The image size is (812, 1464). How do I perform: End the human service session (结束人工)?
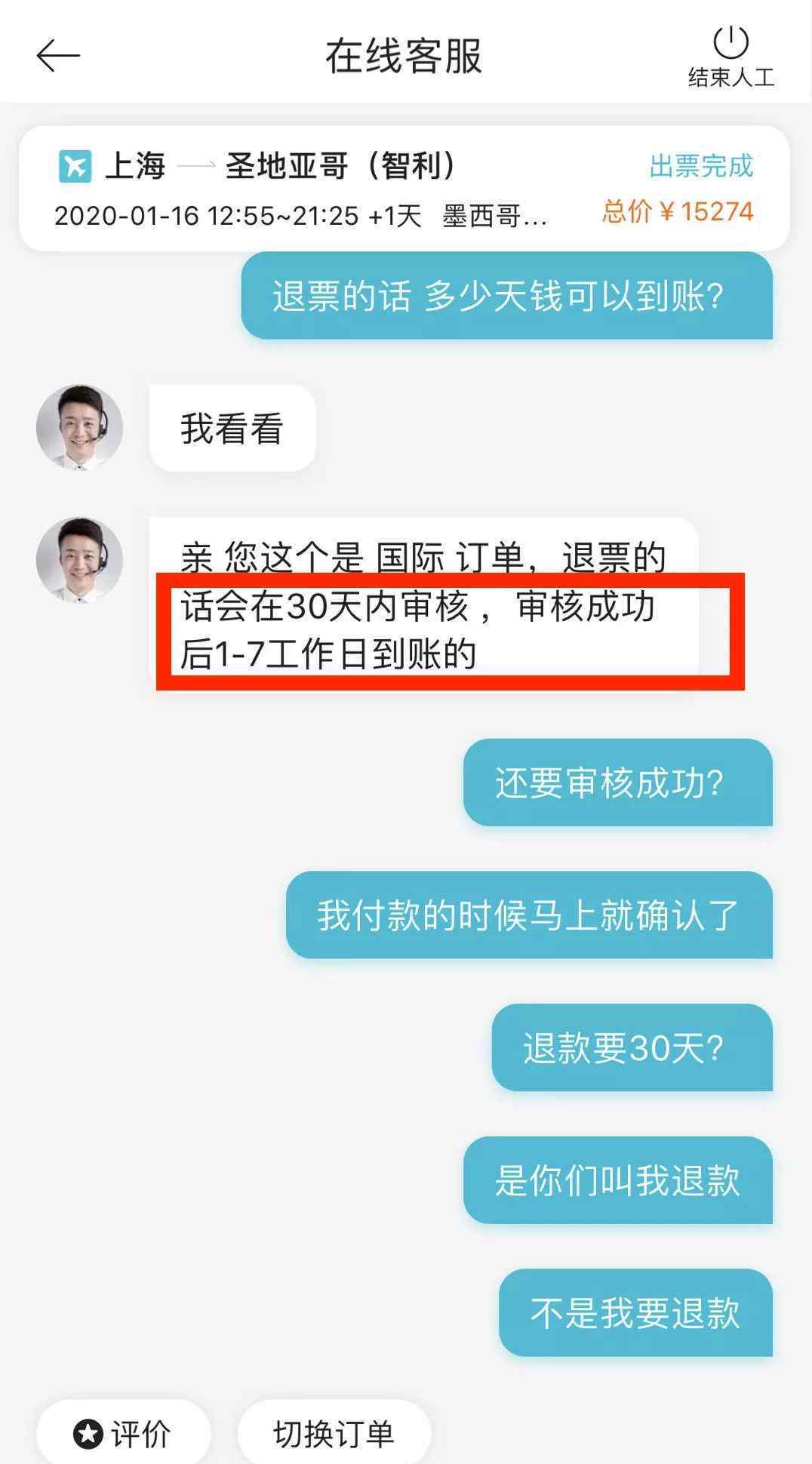pos(730,57)
